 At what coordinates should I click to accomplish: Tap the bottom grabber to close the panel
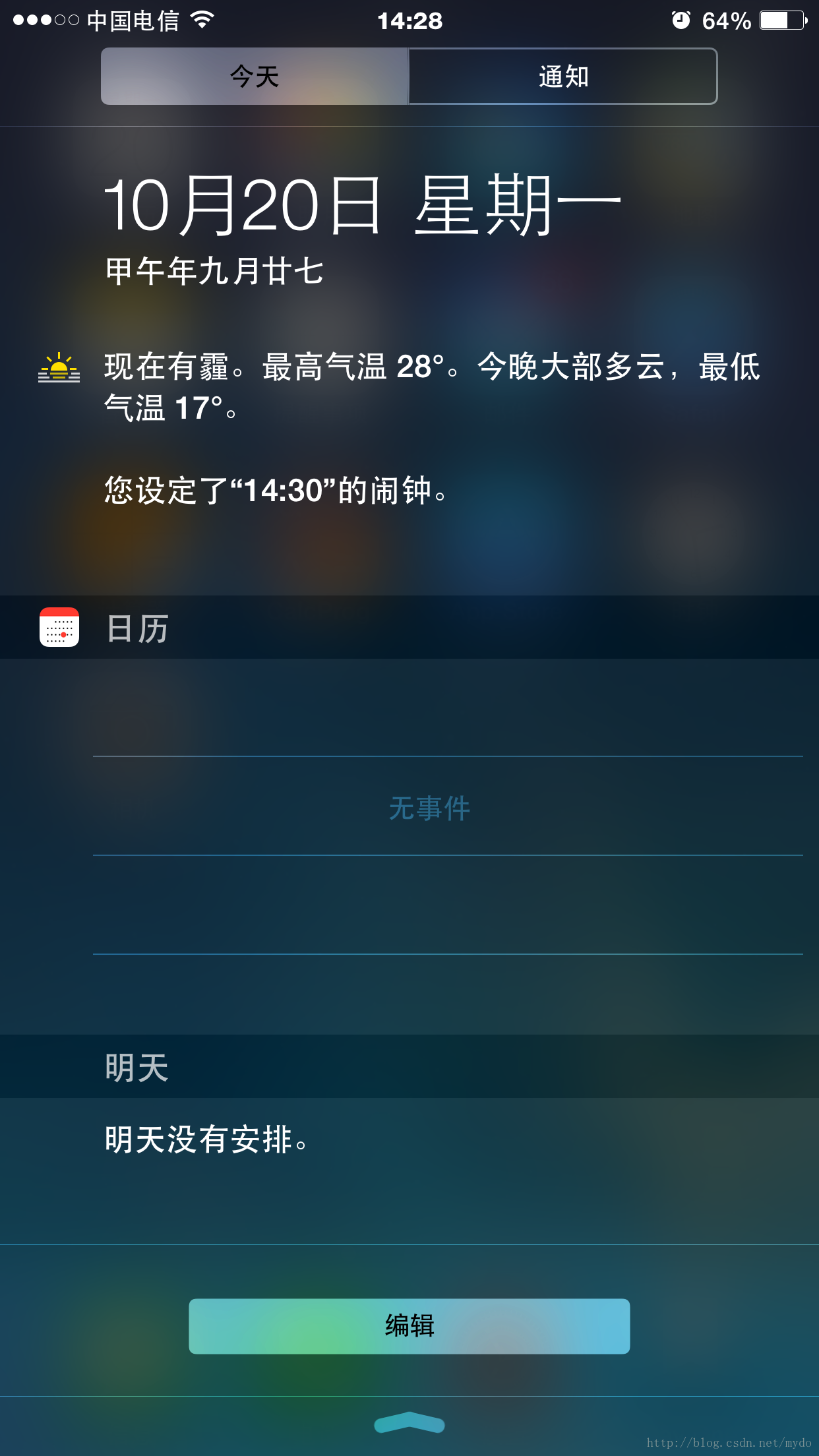click(x=409, y=1423)
